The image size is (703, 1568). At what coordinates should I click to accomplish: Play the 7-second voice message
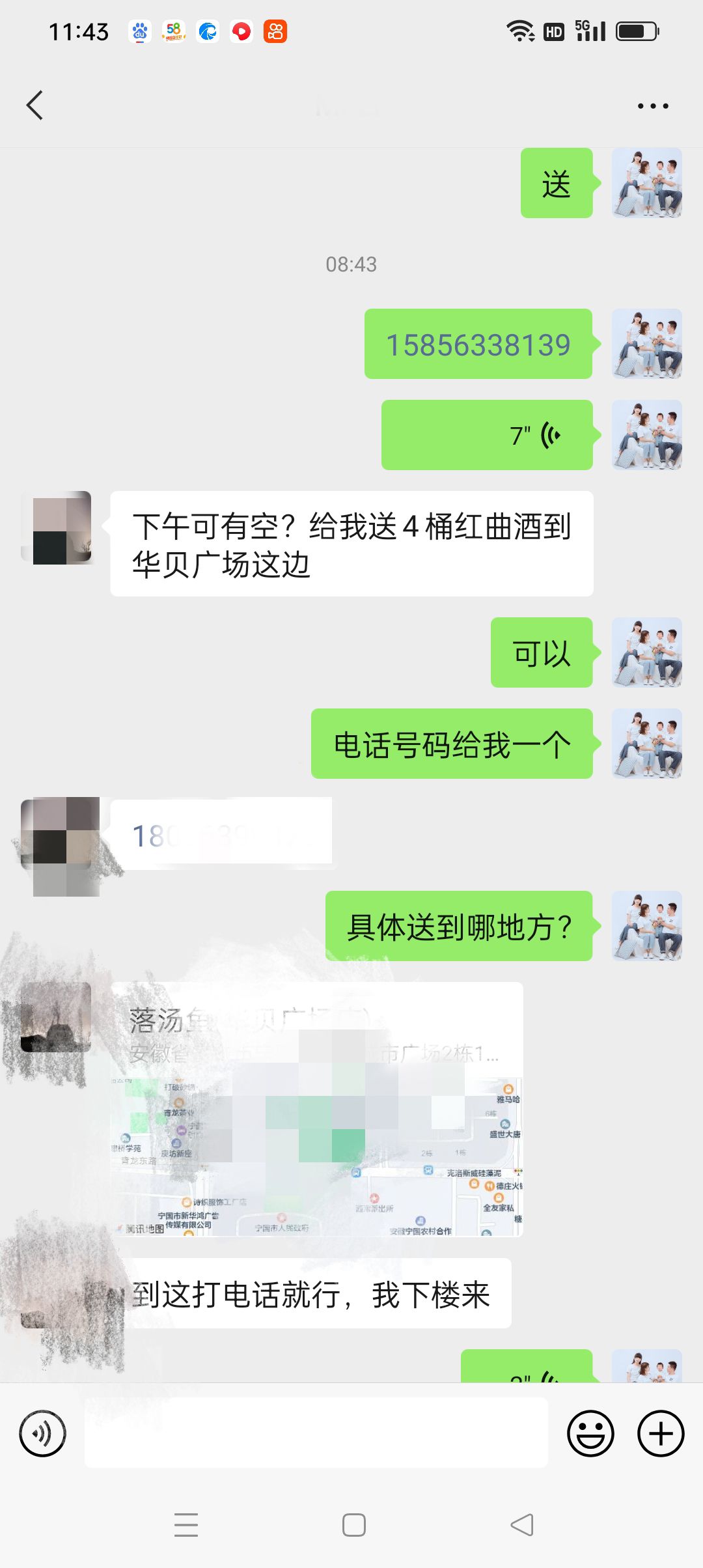click(487, 435)
